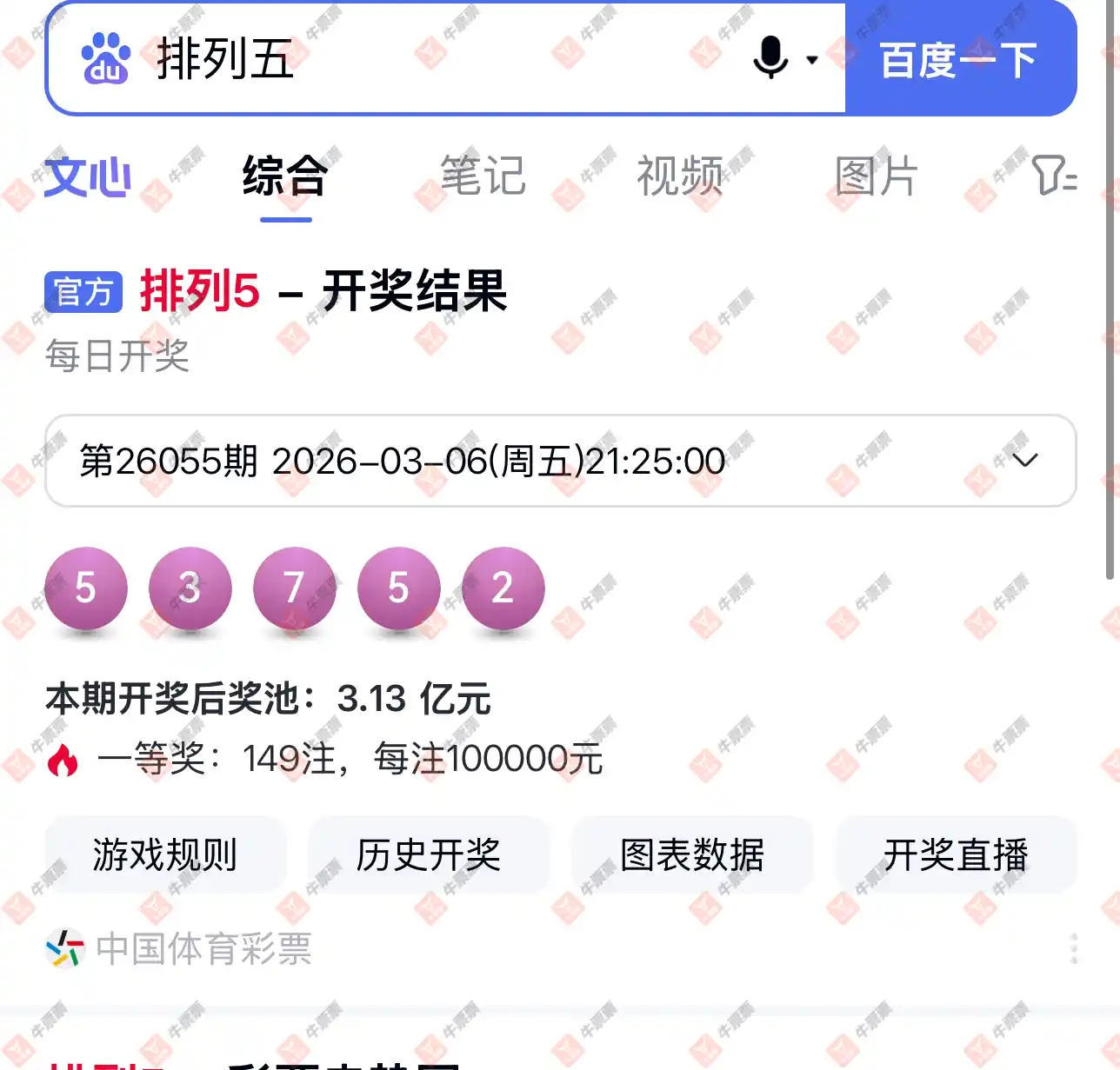Open the 排列5 开奖结果 title link
This screenshot has height=1070, width=1120.
(x=323, y=290)
